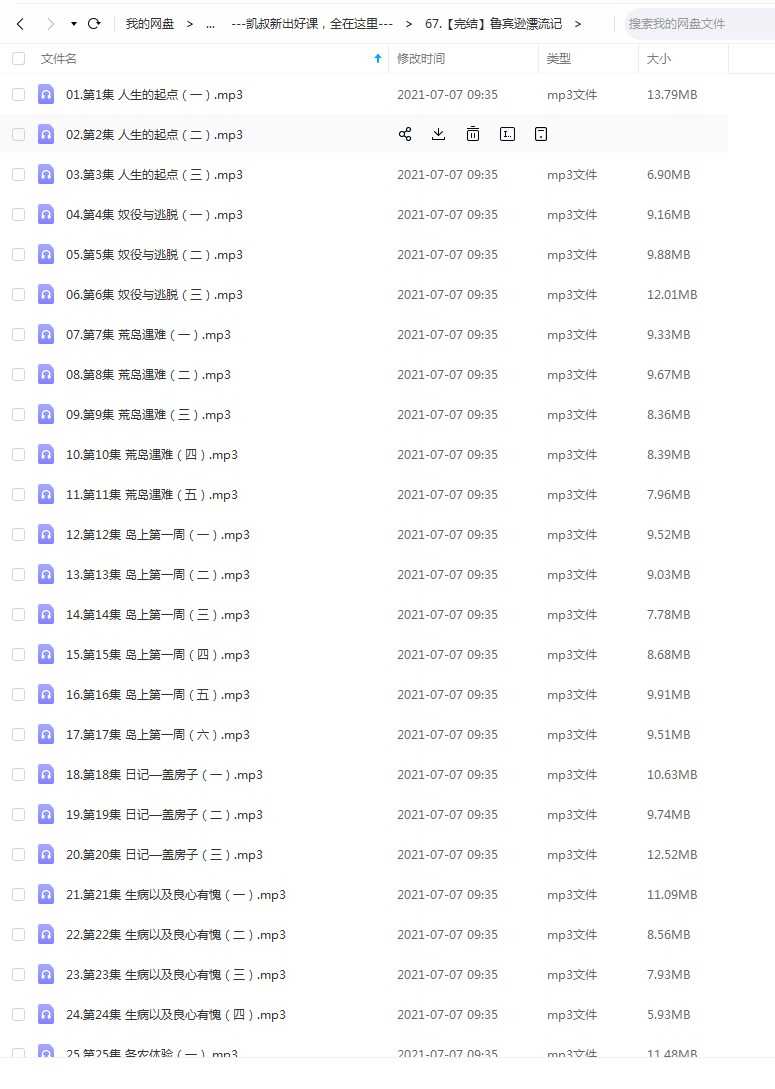The height and width of the screenshot is (1089, 775).
Task: Select all files via the header checkbox
Action: click(18, 58)
